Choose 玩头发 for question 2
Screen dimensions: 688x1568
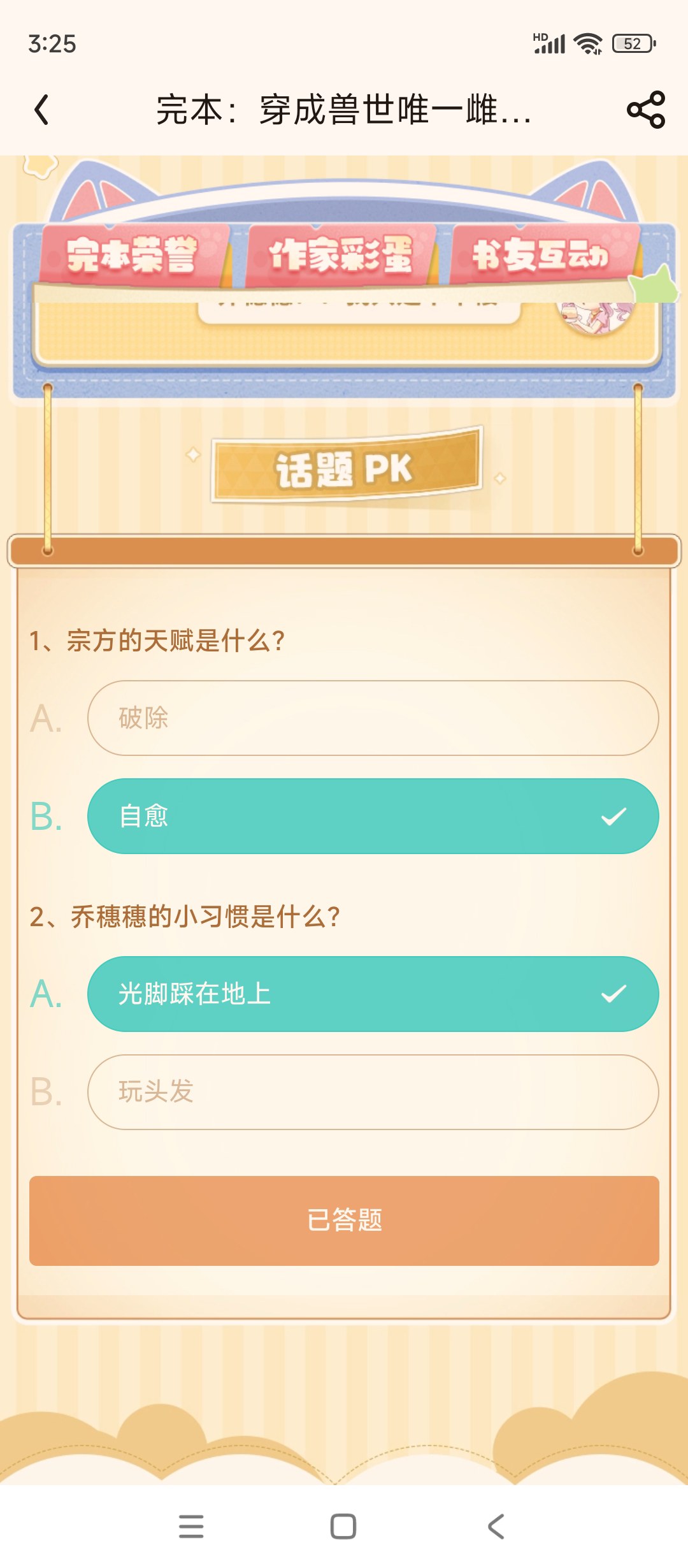pyautogui.click(x=373, y=1092)
